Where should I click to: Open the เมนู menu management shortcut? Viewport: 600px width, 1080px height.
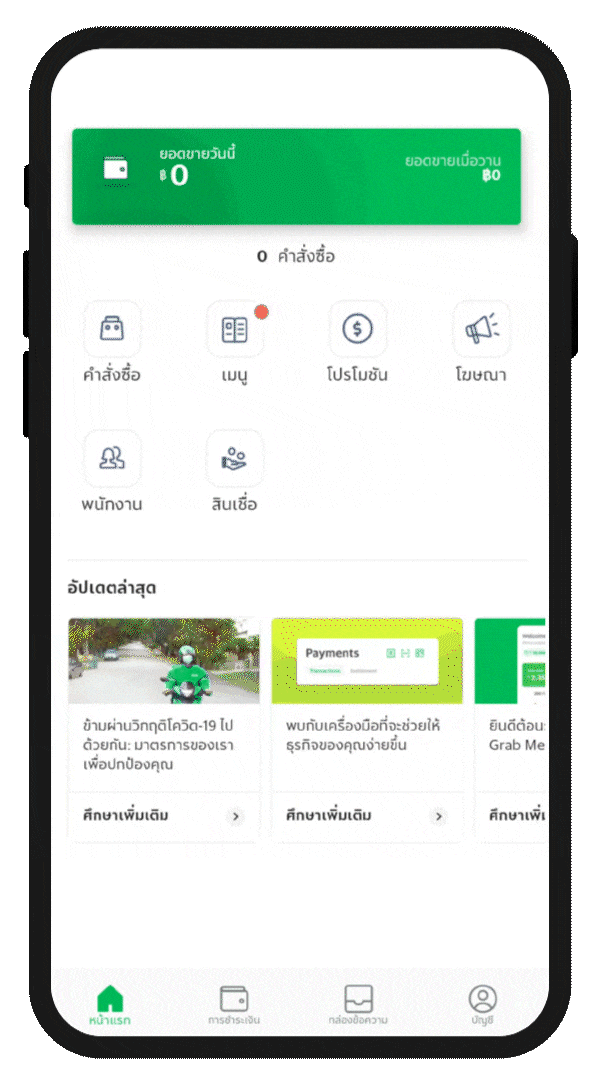click(x=235, y=342)
